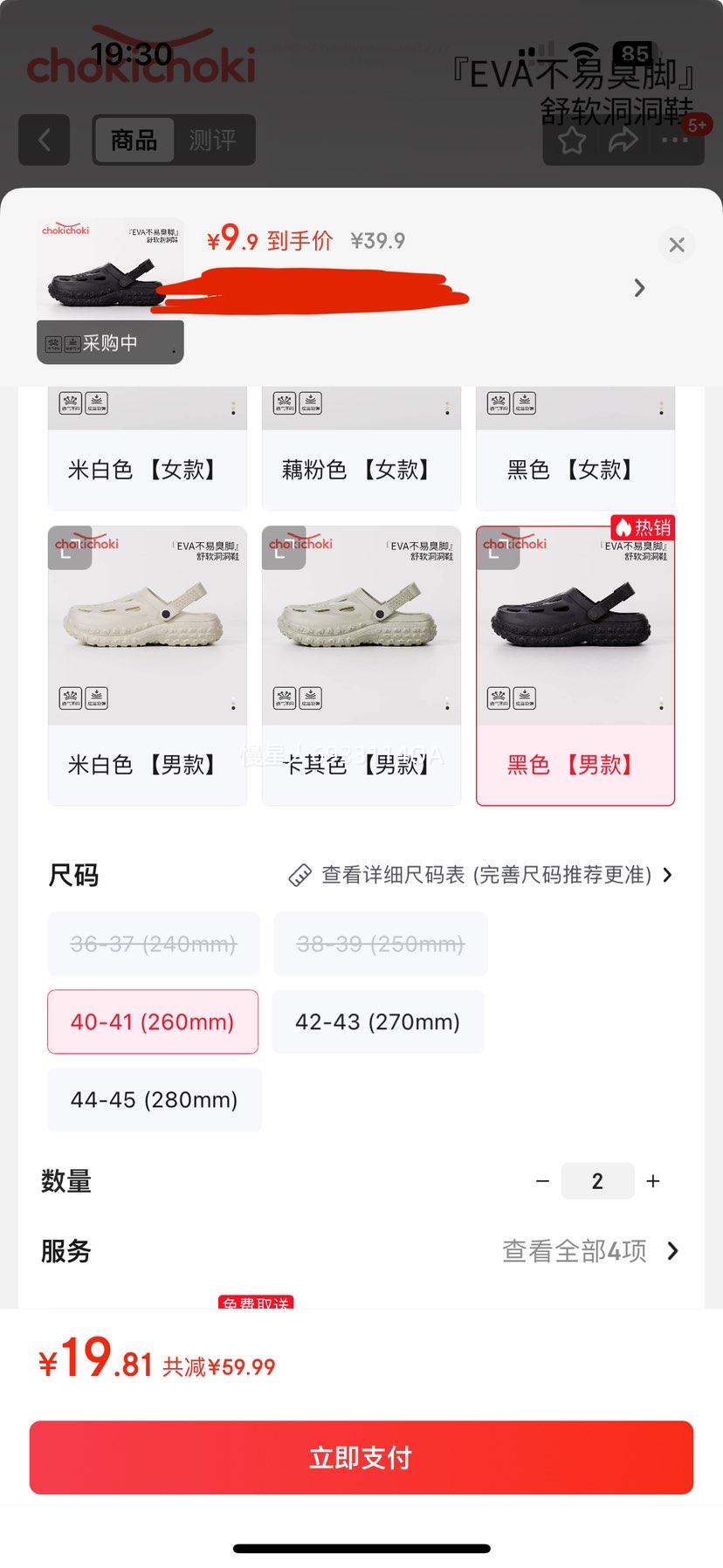The image size is (723, 1568).
Task: Expand the product summary arrow
Action: 639,288
